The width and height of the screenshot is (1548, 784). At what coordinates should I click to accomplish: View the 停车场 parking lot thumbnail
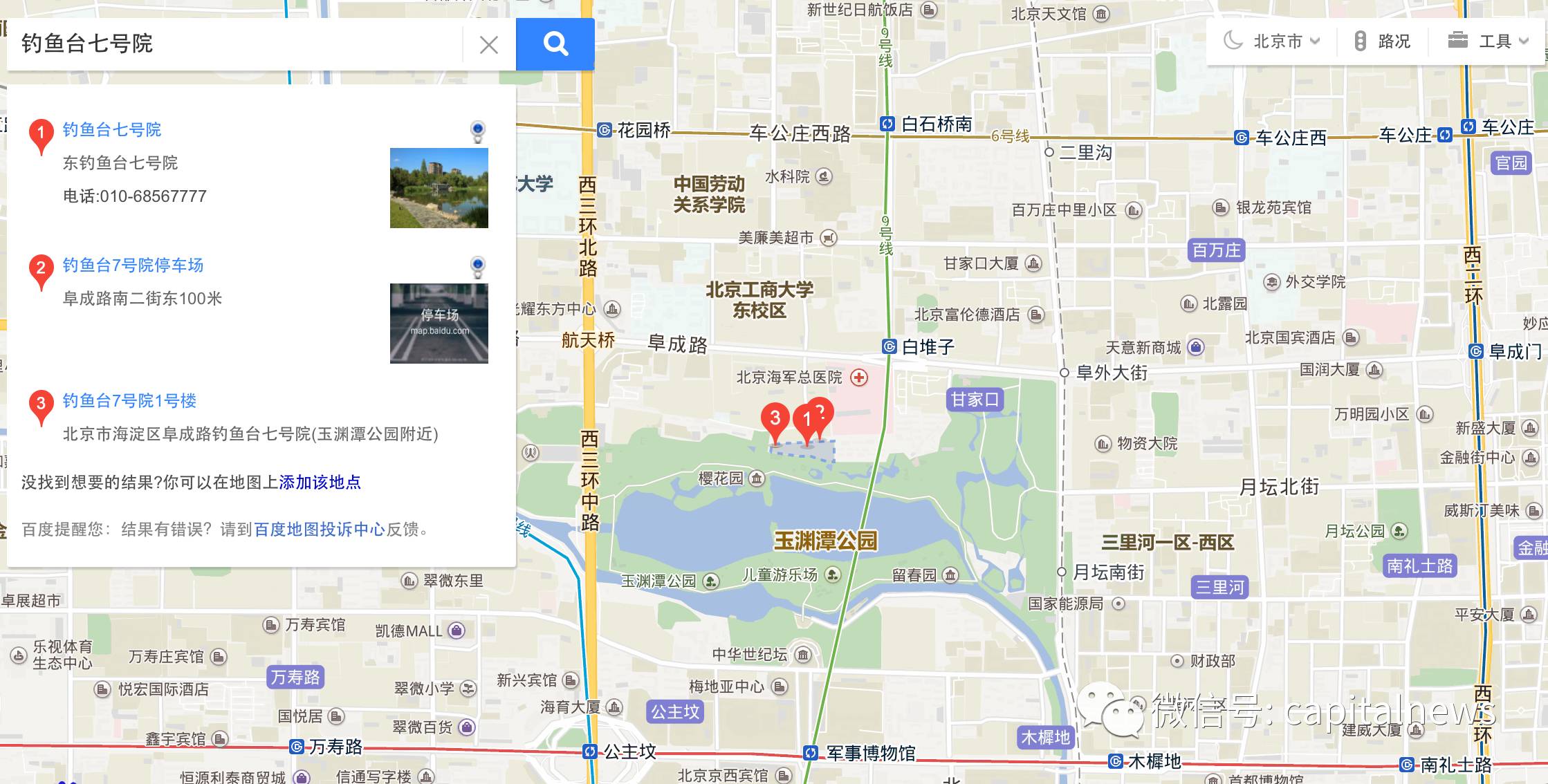[439, 323]
